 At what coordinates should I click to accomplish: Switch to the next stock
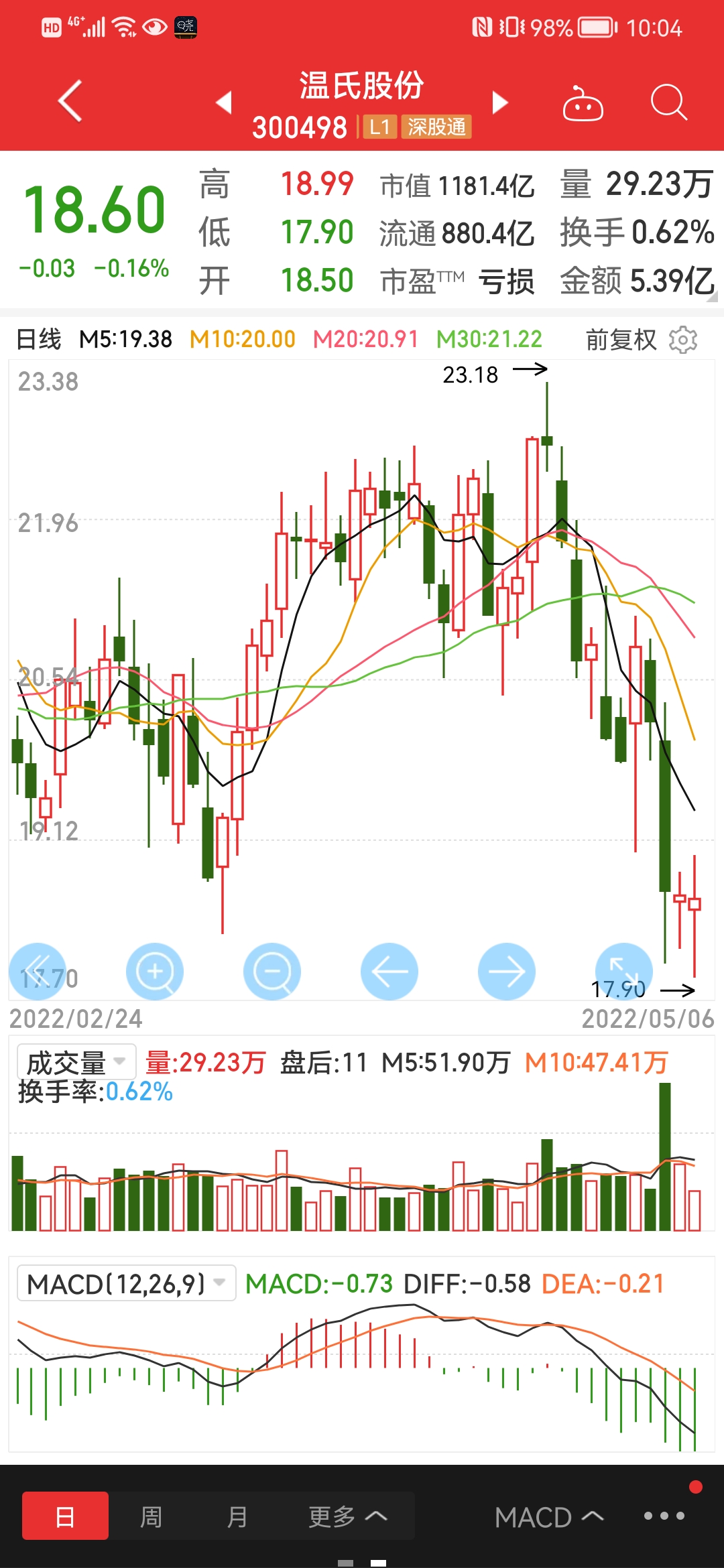[500, 103]
